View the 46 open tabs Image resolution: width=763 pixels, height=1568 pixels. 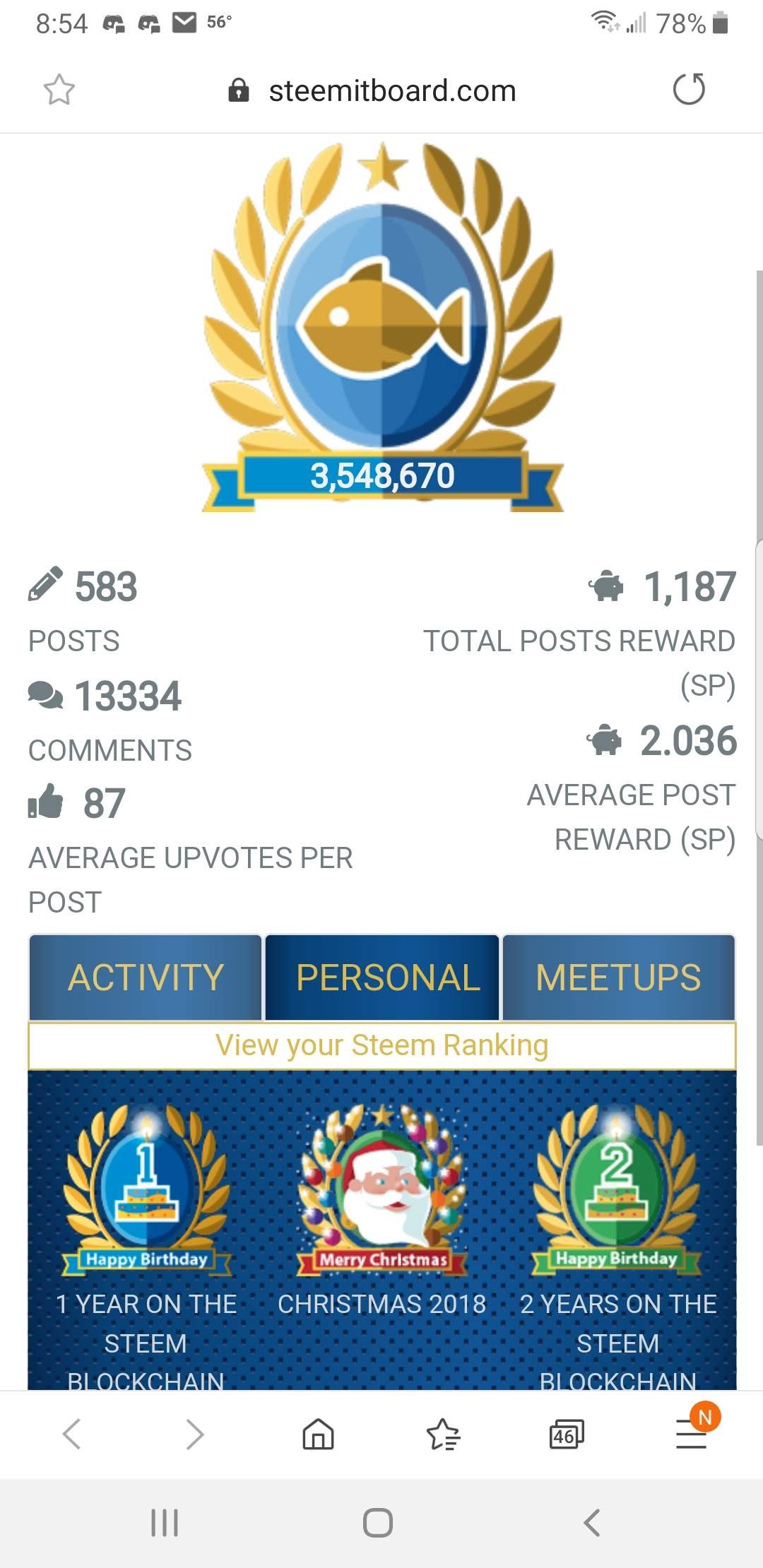point(567,1434)
